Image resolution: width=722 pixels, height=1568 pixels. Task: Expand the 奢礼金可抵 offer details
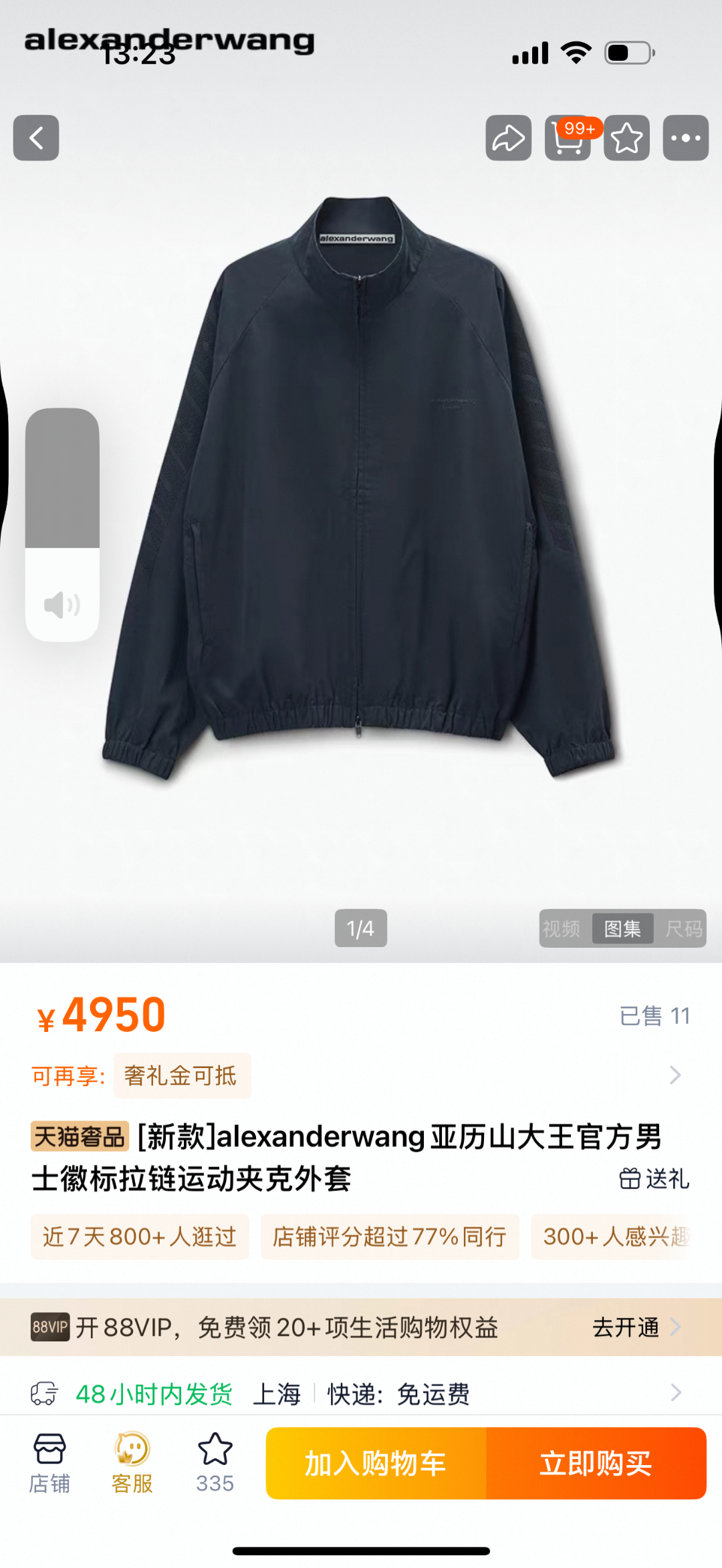coord(675,1075)
